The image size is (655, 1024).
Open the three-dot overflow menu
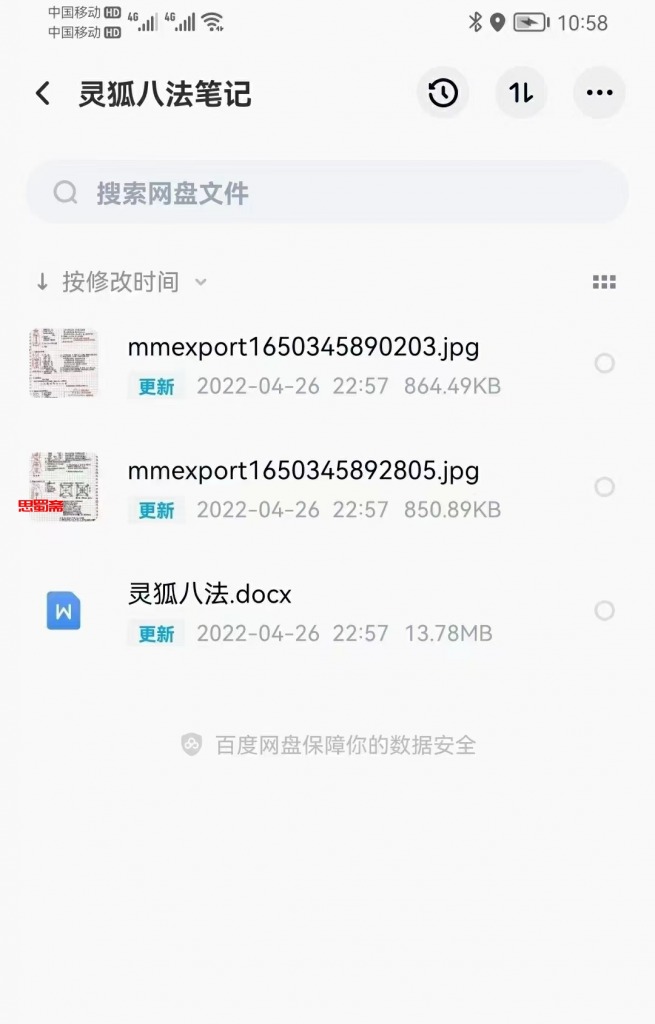pyautogui.click(x=599, y=94)
